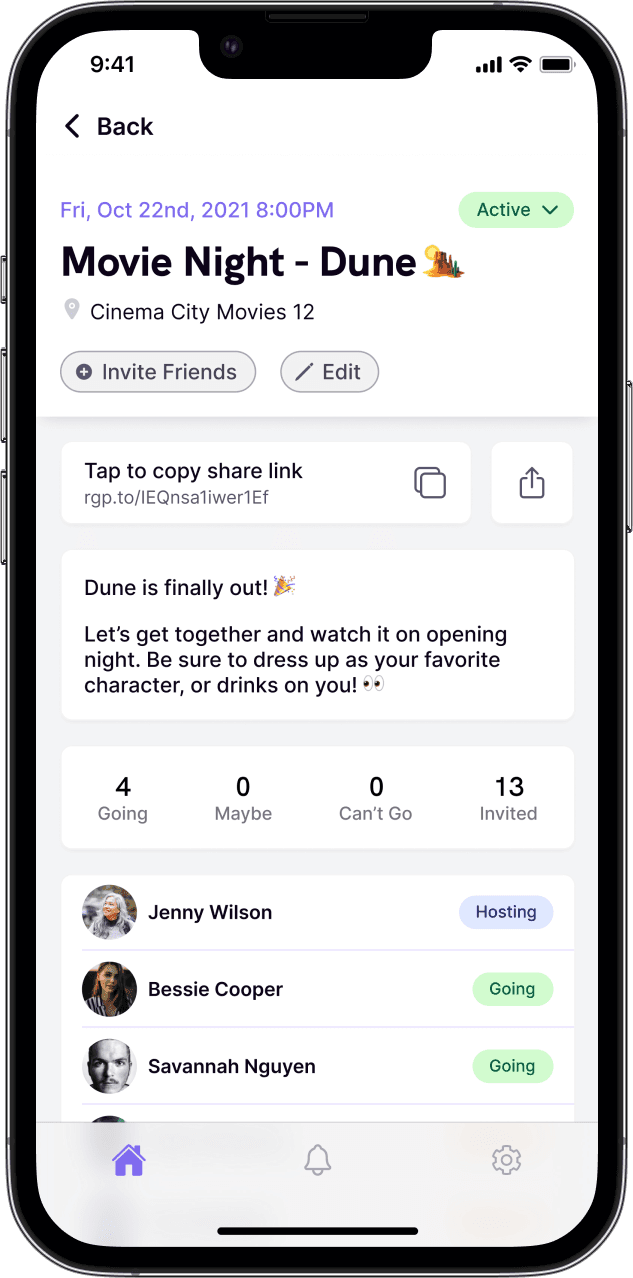Go back to the previous screen

coord(108,126)
